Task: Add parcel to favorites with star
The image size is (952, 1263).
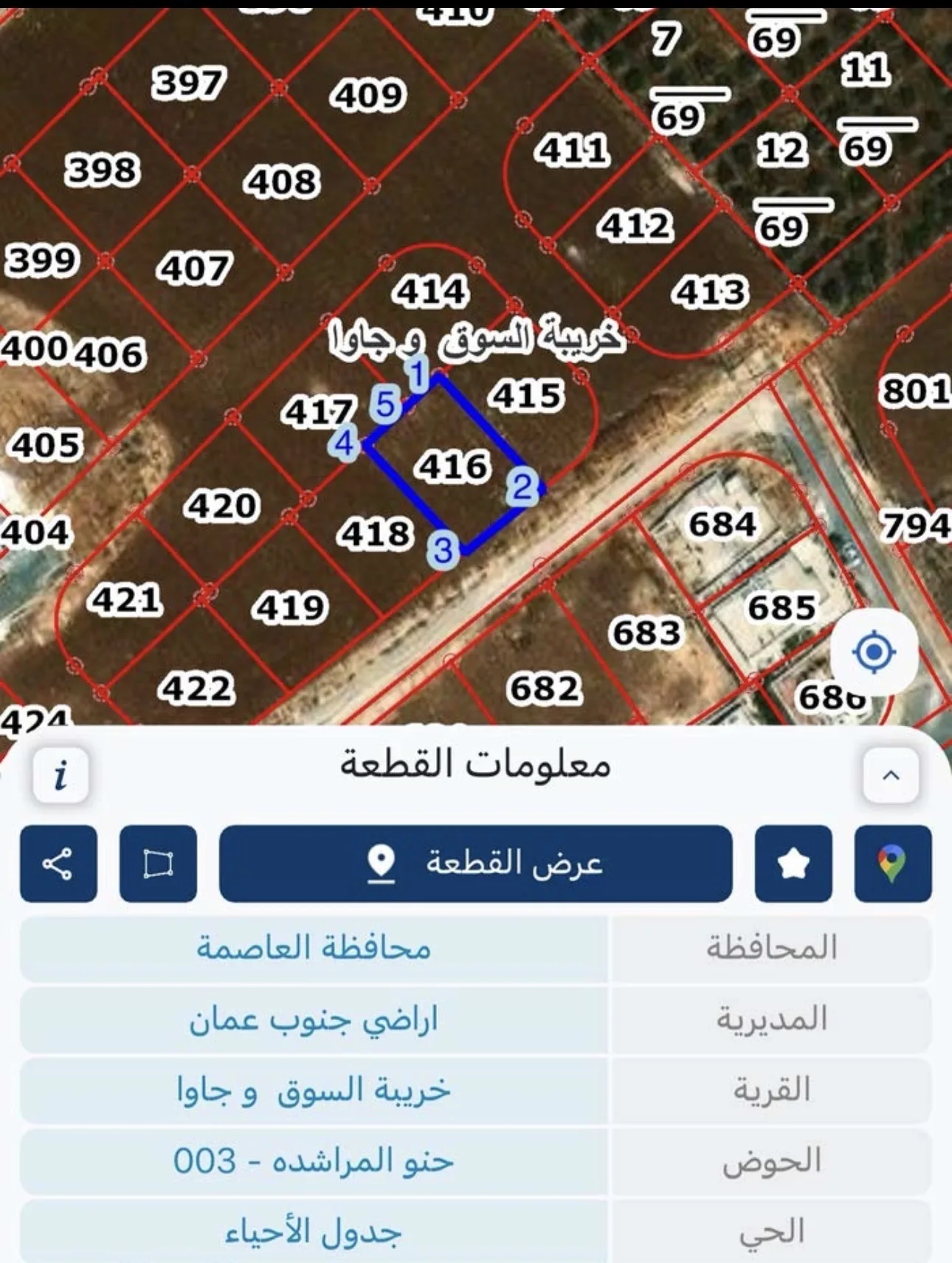Action: coord(793,864)
